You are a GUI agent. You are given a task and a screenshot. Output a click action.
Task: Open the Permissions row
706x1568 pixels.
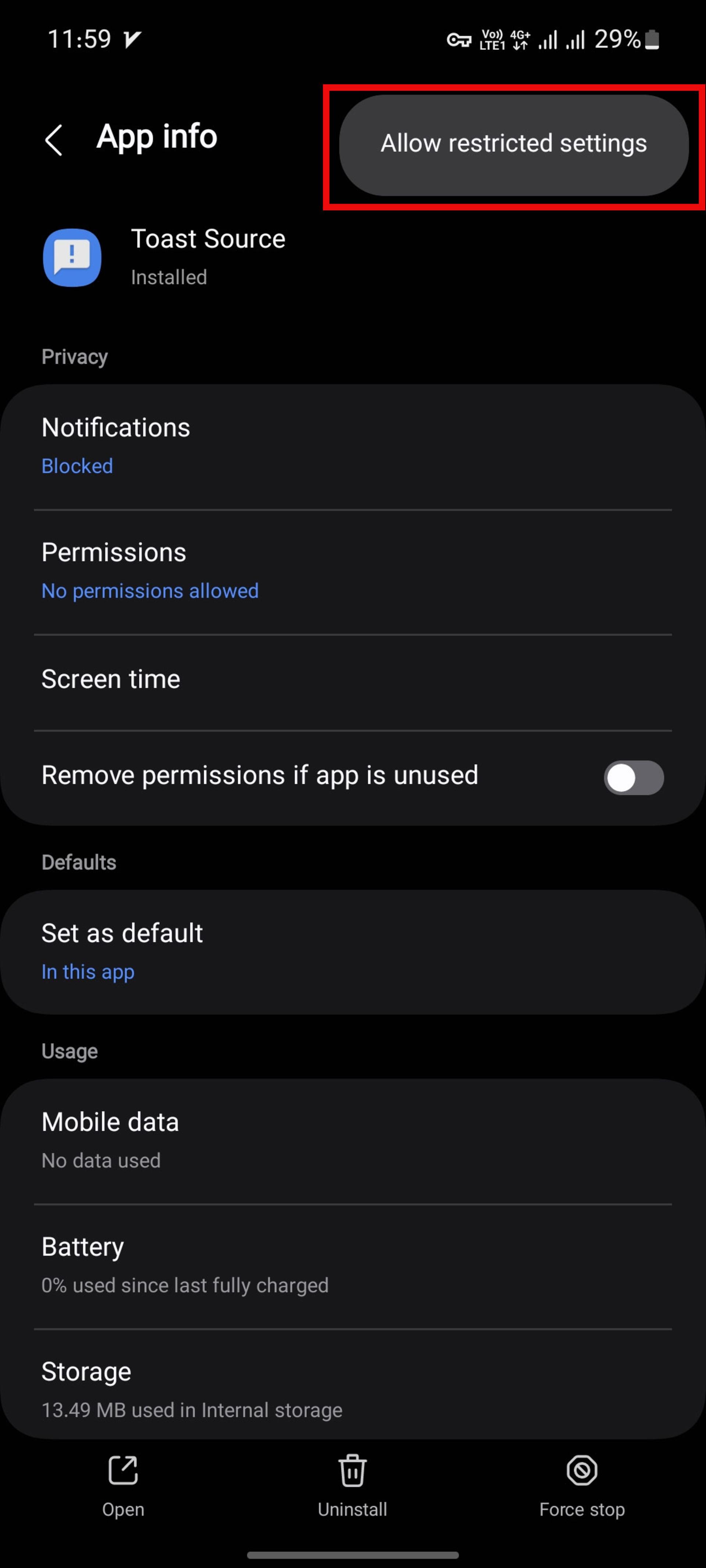point(353,571)
